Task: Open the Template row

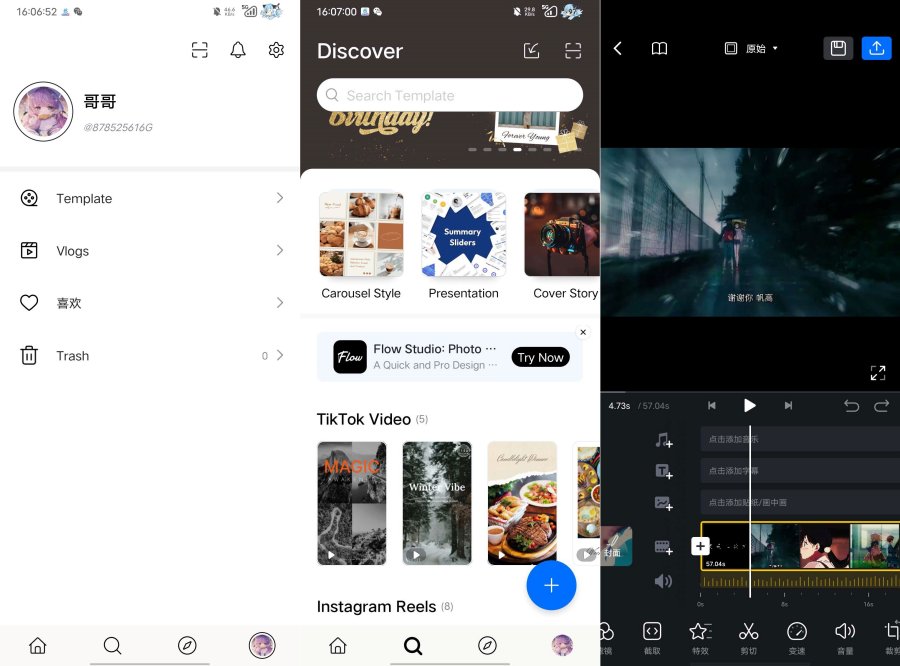Action: click(150, 198)
